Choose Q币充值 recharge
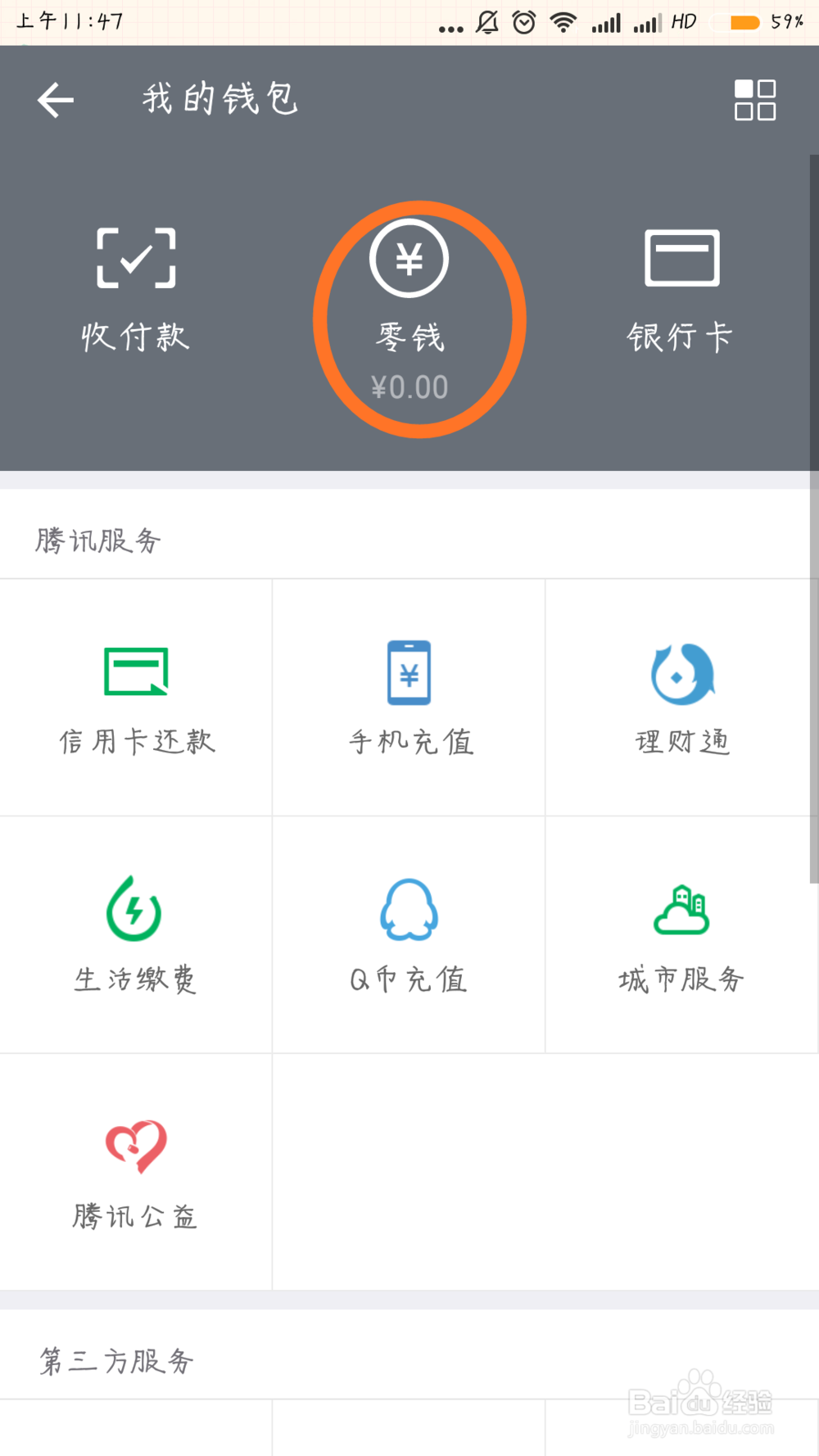 [409, 935]
